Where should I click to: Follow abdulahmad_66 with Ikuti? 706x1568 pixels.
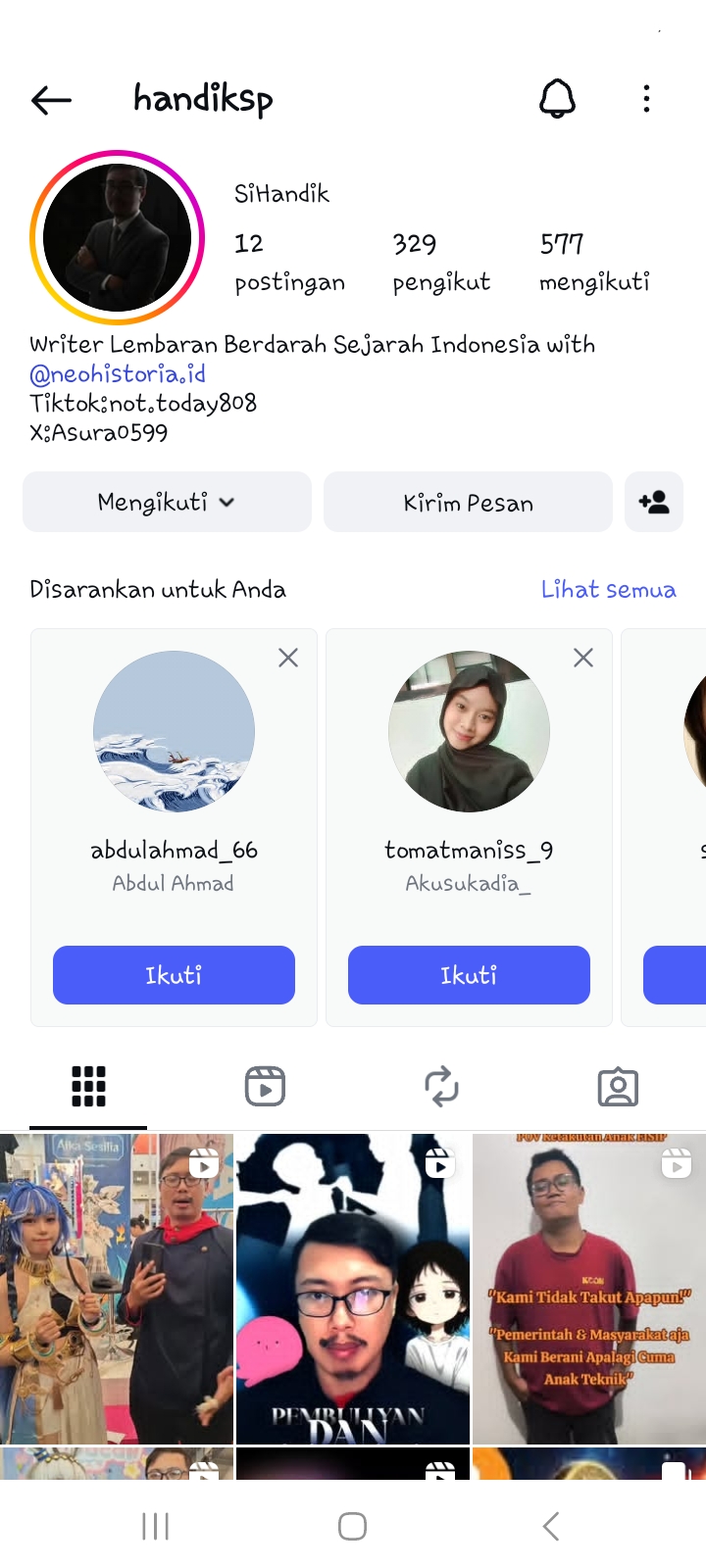[x=174, y=975]
